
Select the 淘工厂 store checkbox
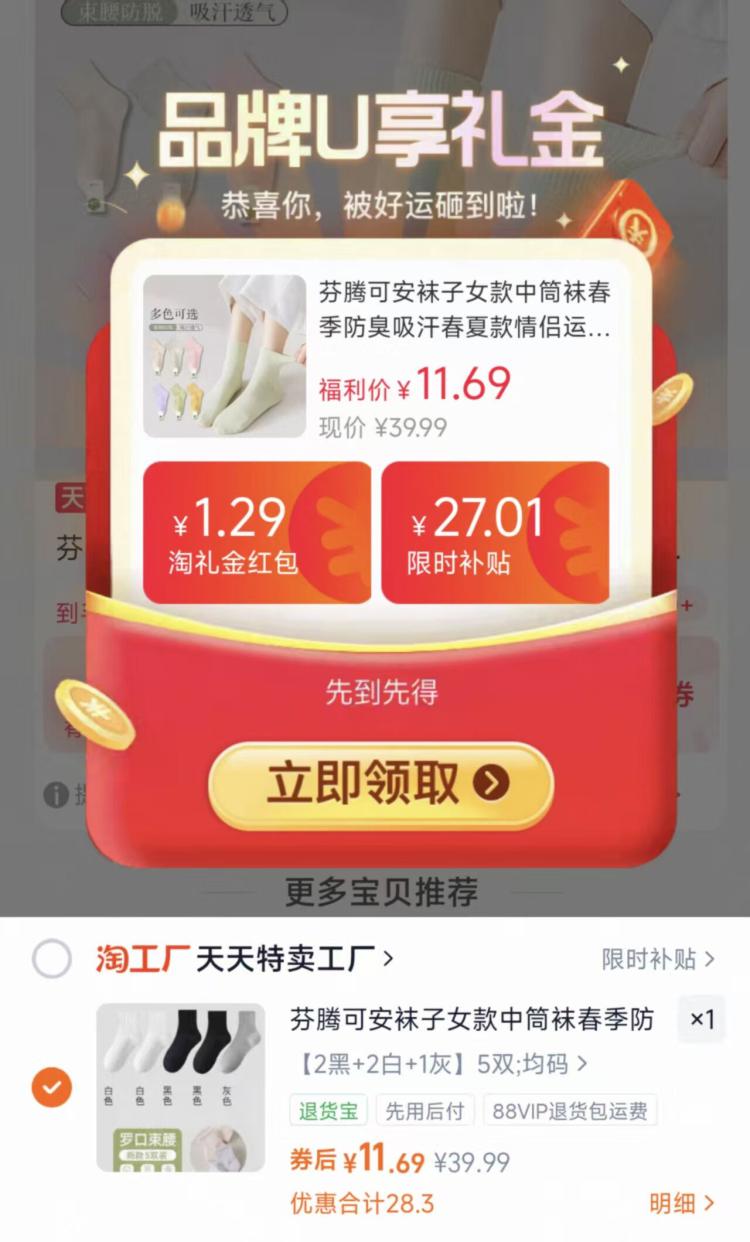(x=52, y=959)
